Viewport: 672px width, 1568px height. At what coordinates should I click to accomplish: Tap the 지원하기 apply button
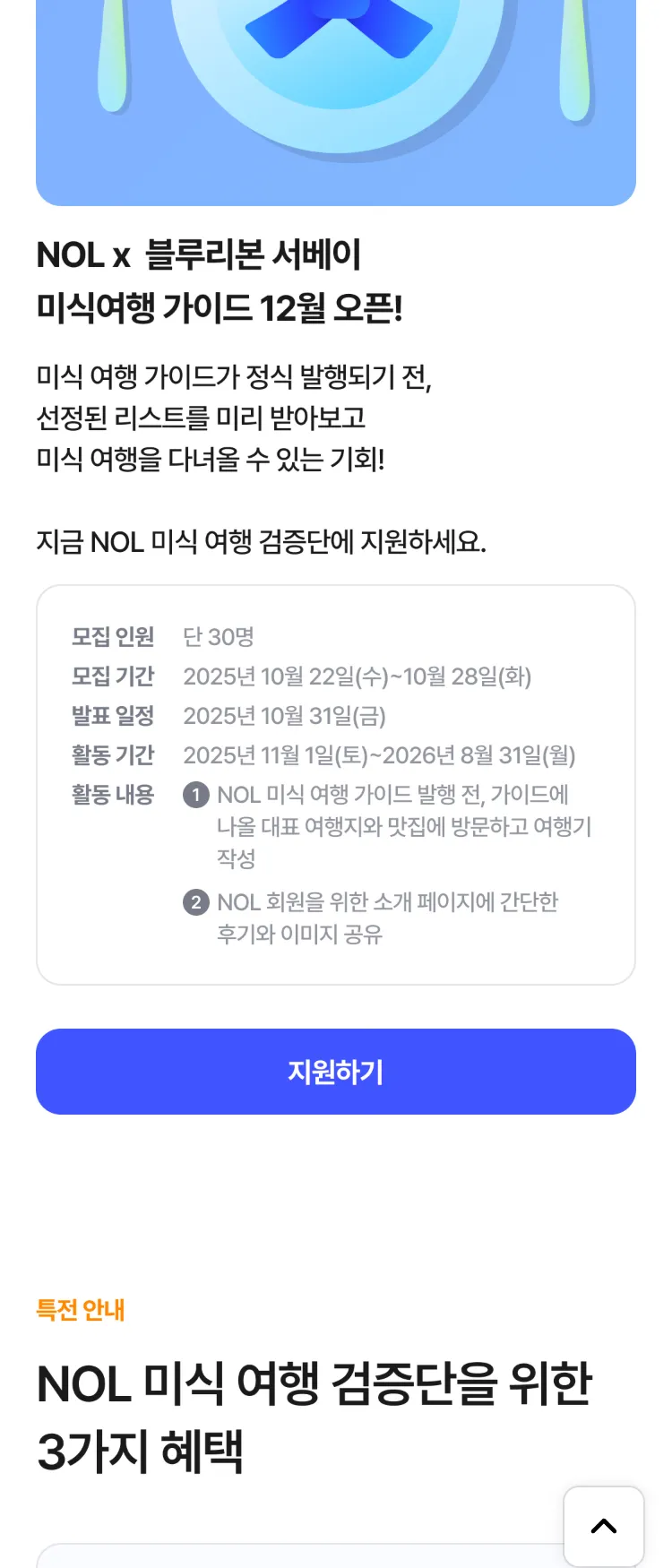[x=336, y=1072]
